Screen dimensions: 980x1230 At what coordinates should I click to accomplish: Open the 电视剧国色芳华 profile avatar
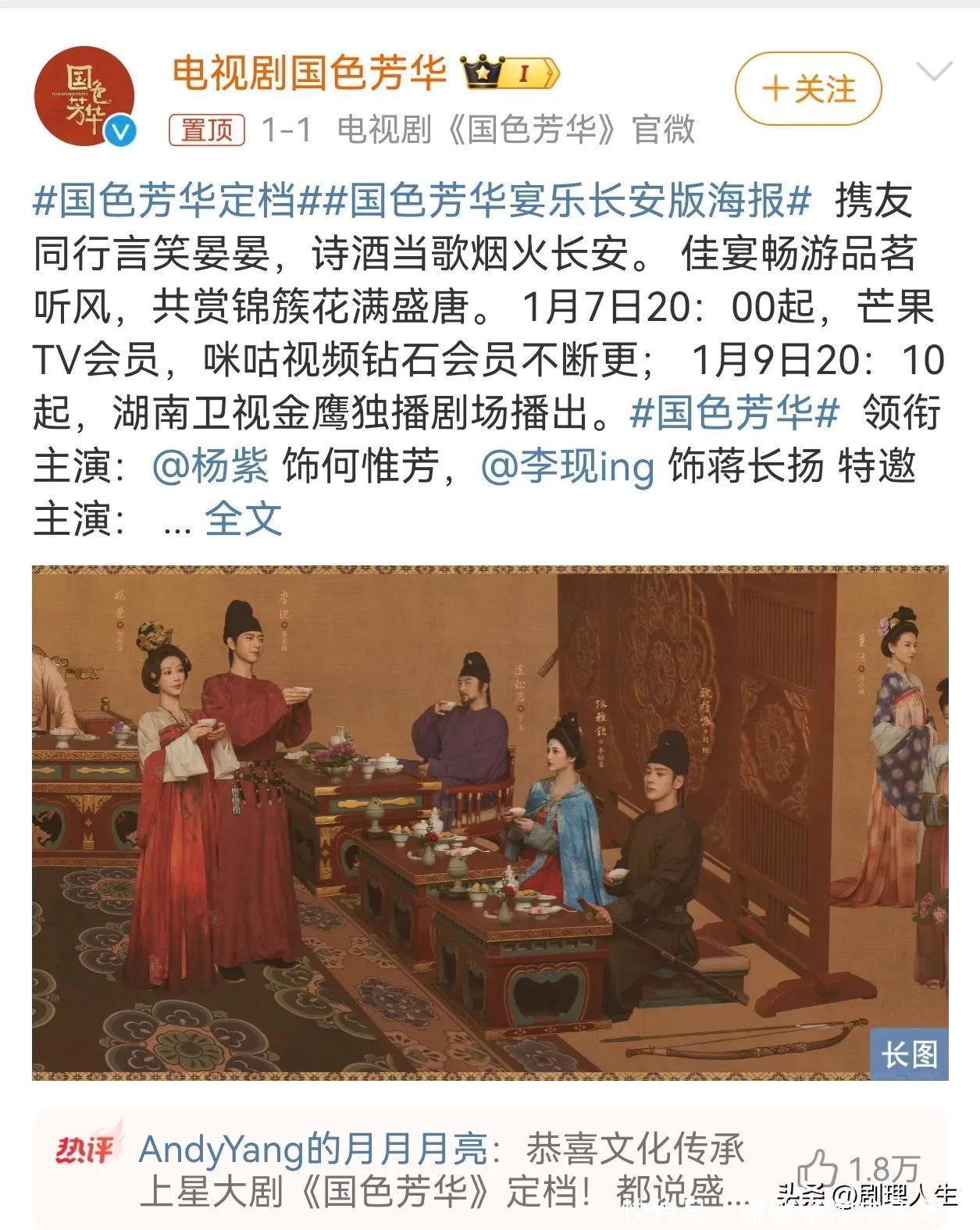[85, 98]
